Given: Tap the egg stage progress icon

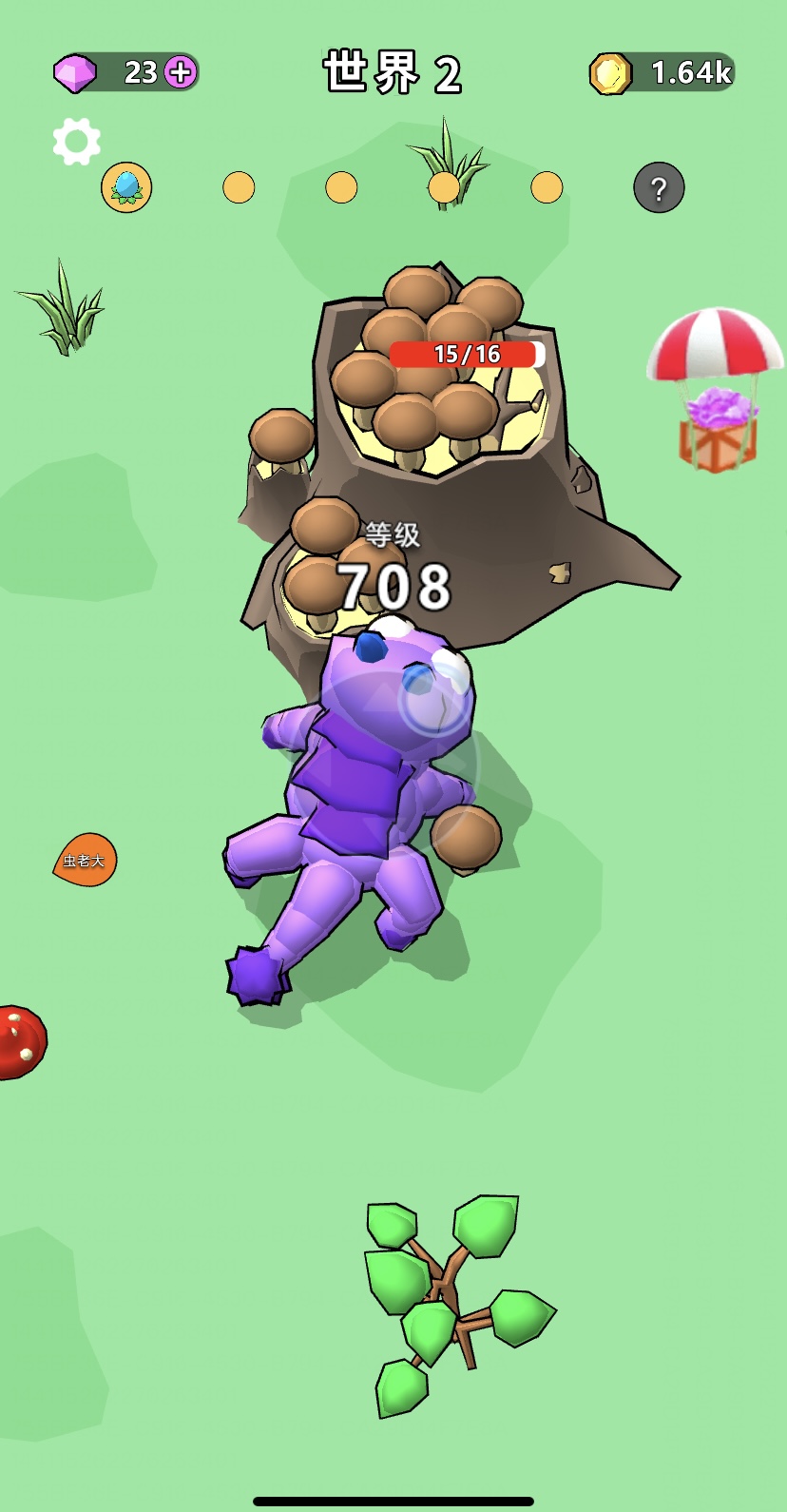Looking at the screenshot, I should pos(126,187).
